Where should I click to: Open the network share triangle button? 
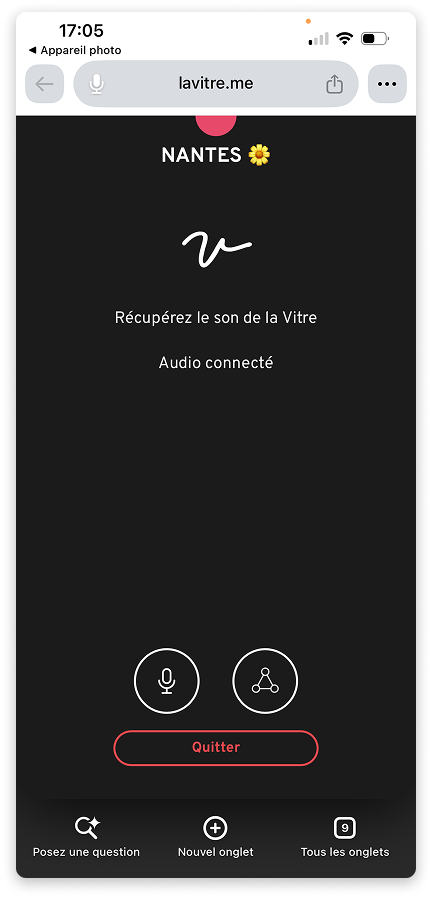pos(265,681)
